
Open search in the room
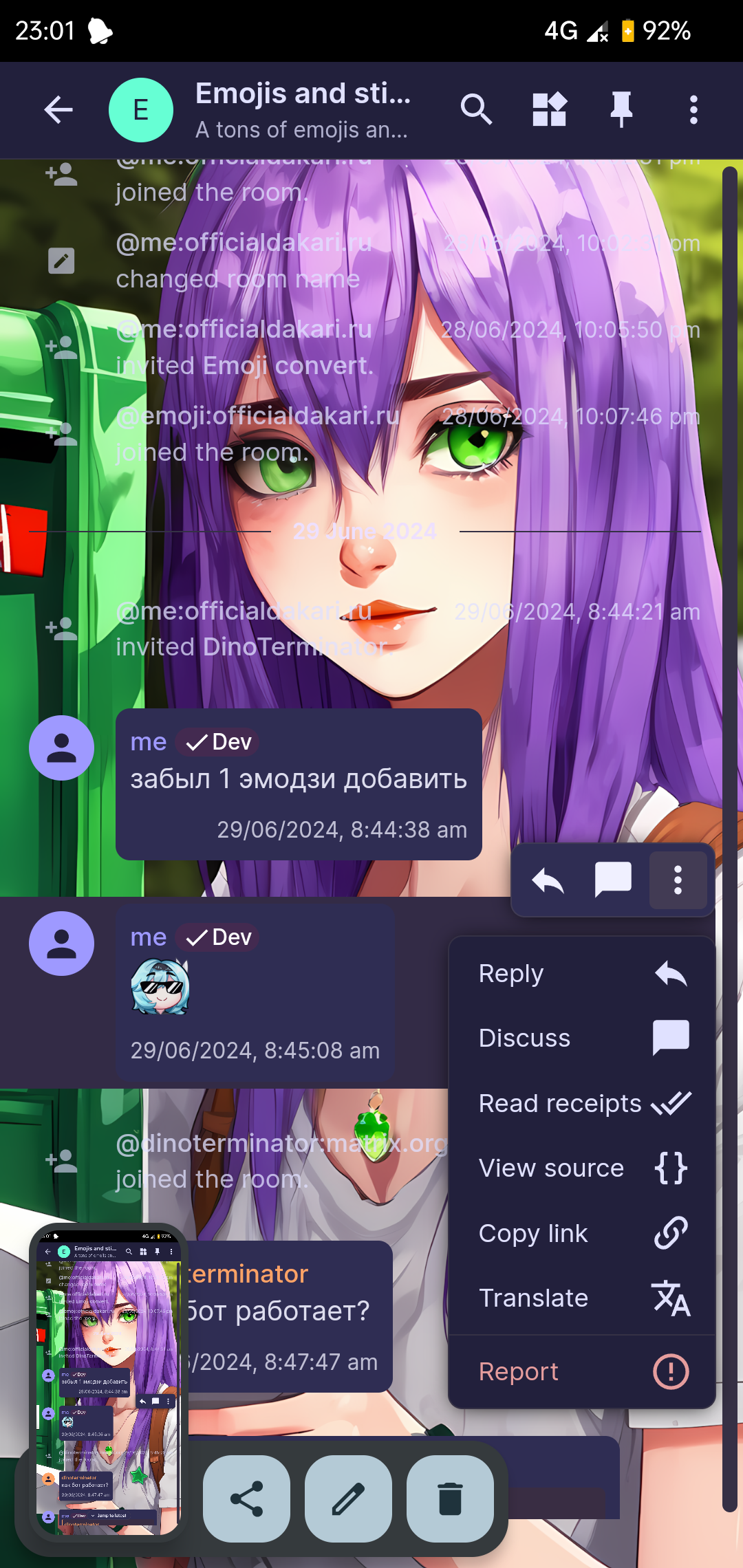click(x=476, y=110)
